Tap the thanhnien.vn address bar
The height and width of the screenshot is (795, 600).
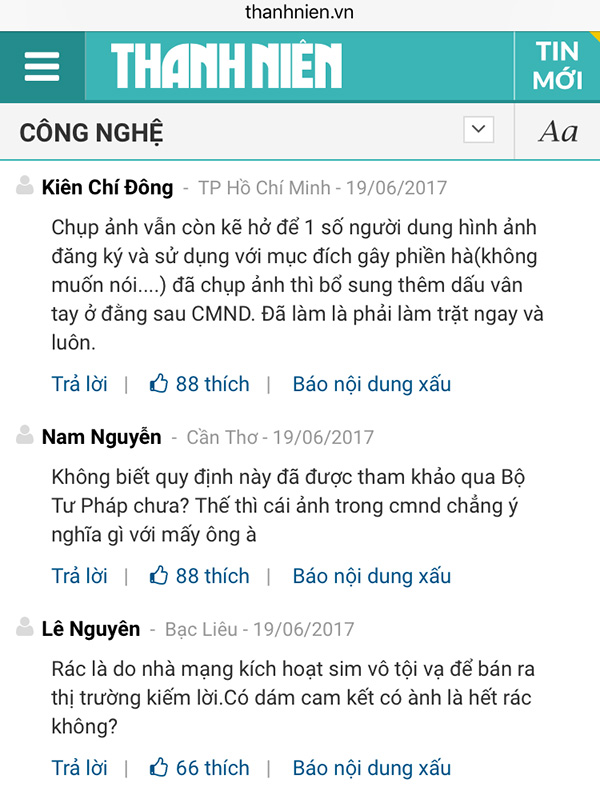[x=299, y=13]
